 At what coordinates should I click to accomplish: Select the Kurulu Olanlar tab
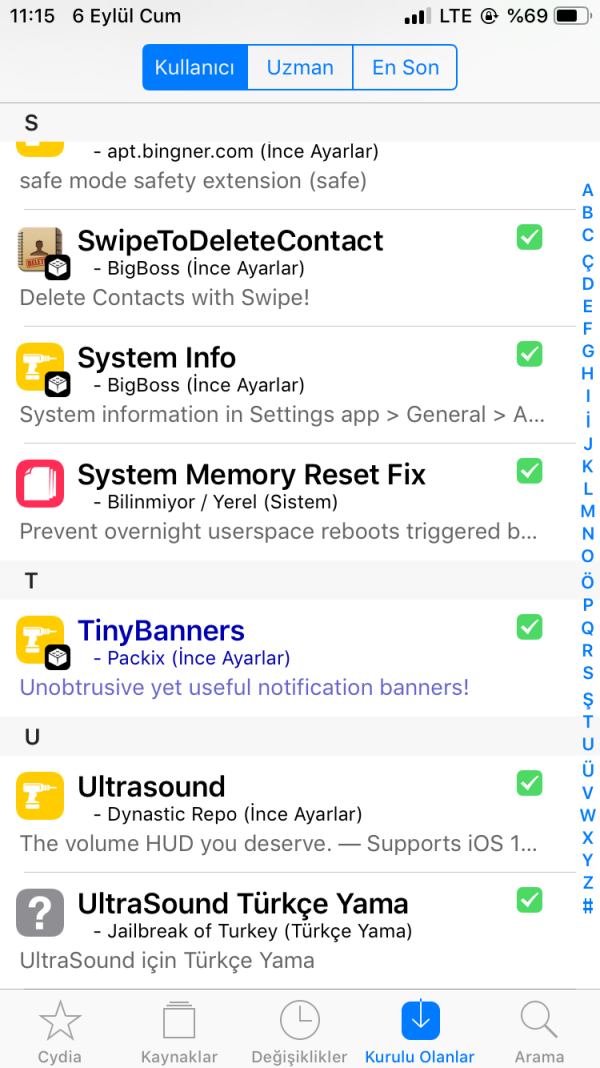[420, 1031]
